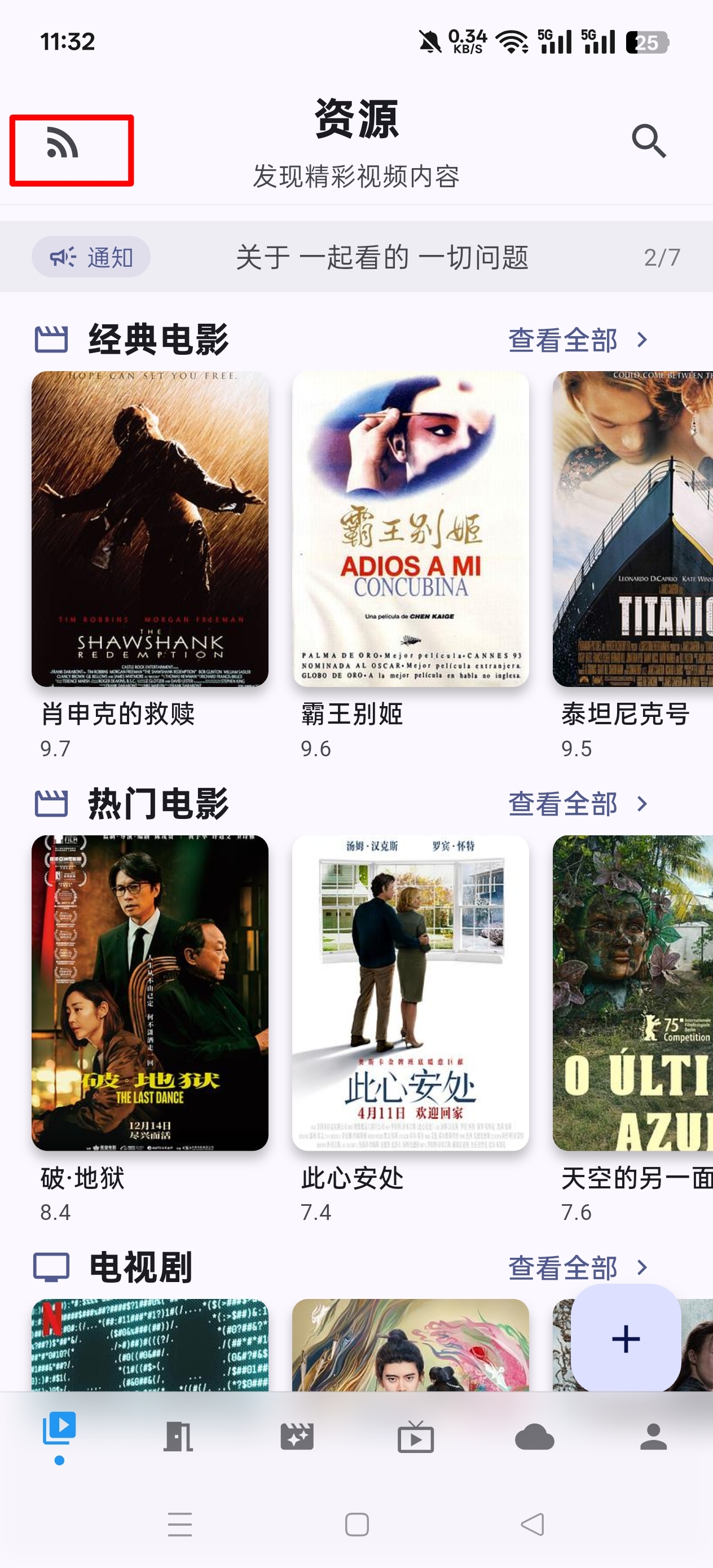The height and width of the screenshot is (1568, 713).
Task: Switch to the sparkle film tab
Action: (297, 1437)
